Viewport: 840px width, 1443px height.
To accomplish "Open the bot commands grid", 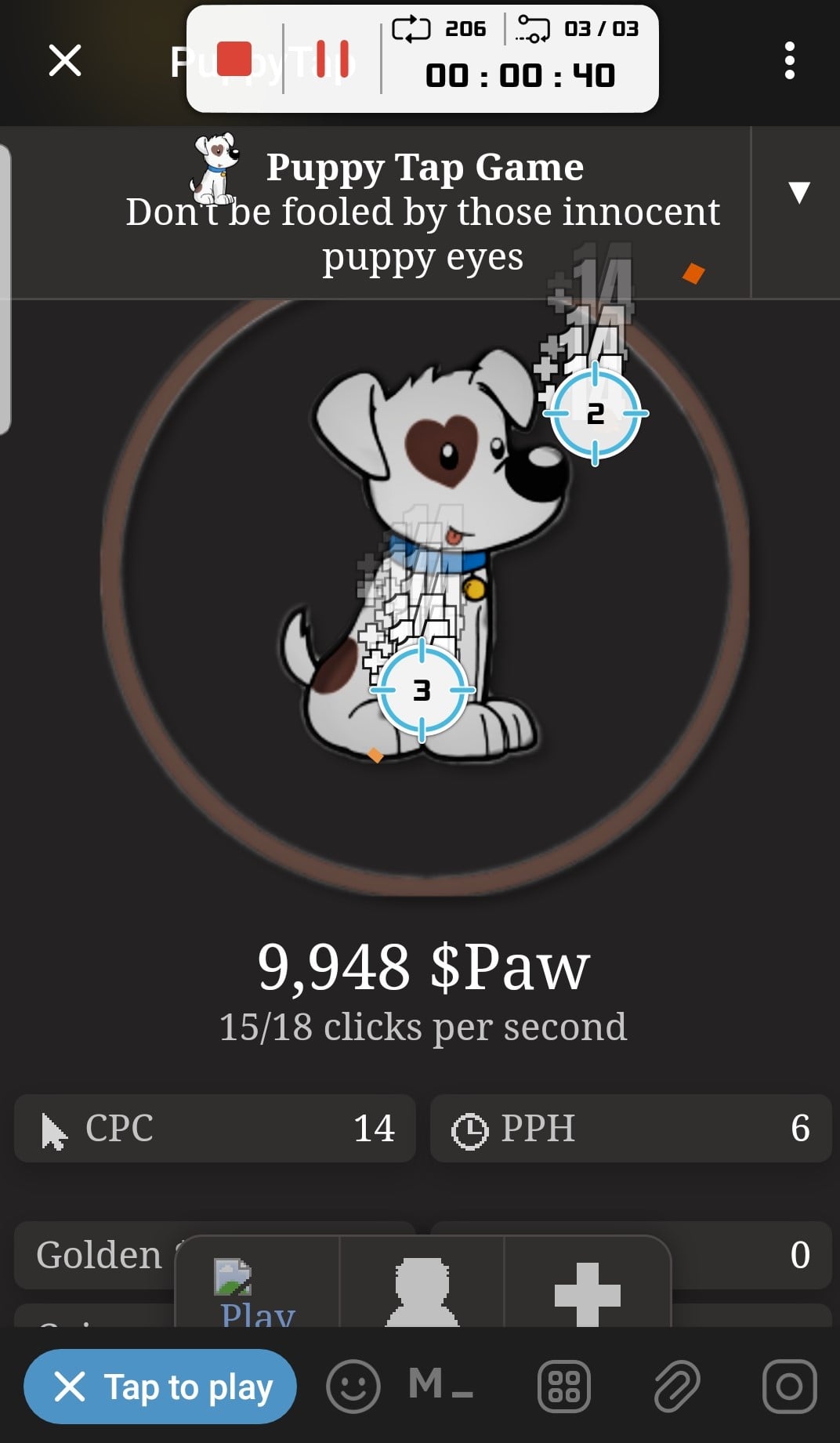I will click(x=564, y=1387).
